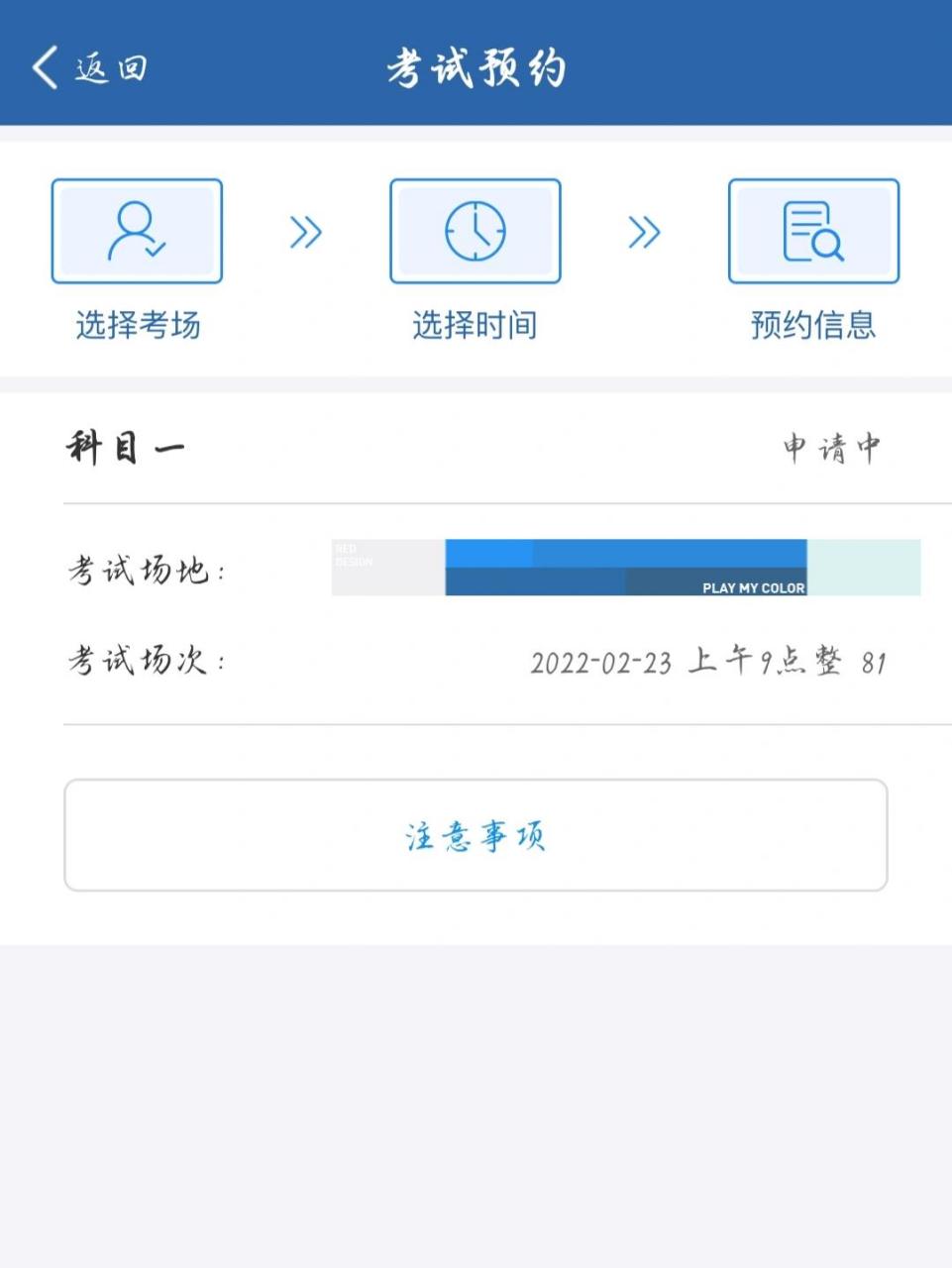Click the double-arrow between 选择考场 and 选择时间
The width and height of the screenshot is (952, 1268).
point(307,231)
